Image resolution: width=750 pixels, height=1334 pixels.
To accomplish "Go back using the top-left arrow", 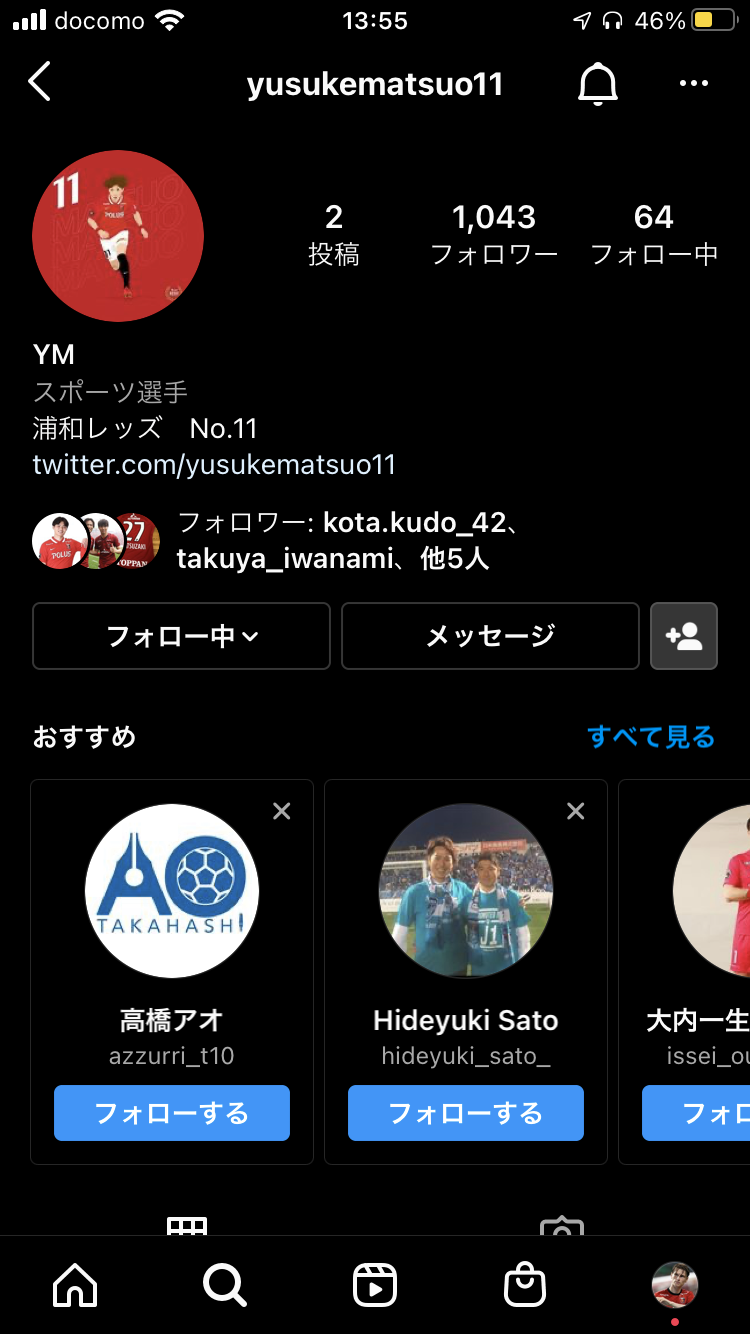I will [x=40, y=82].
